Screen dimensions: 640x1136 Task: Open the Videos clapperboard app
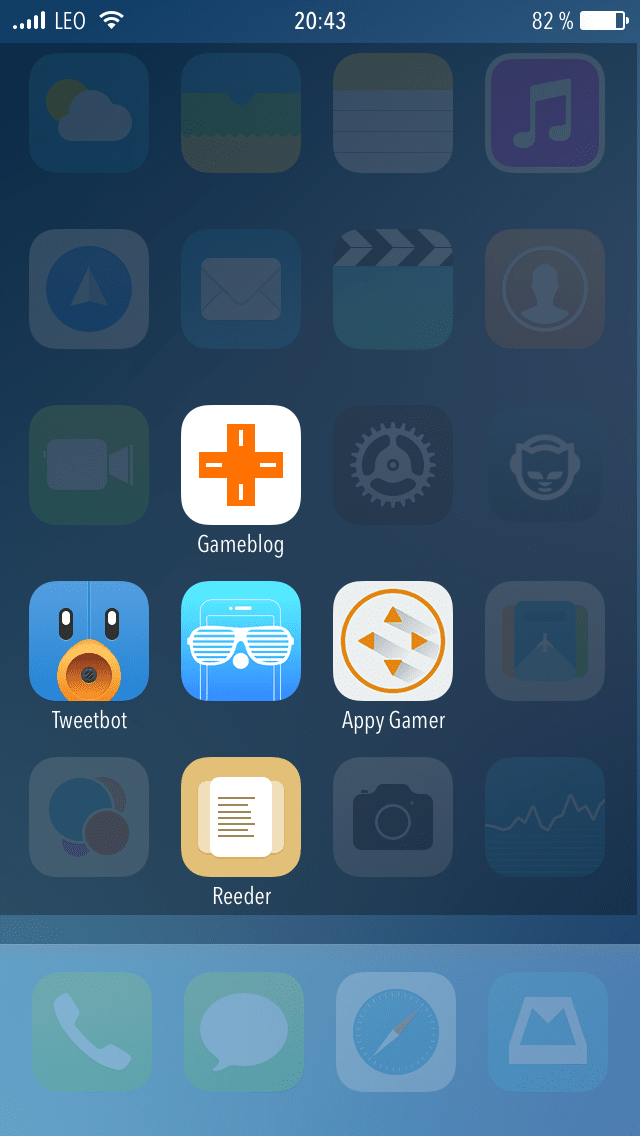(393, 289)
